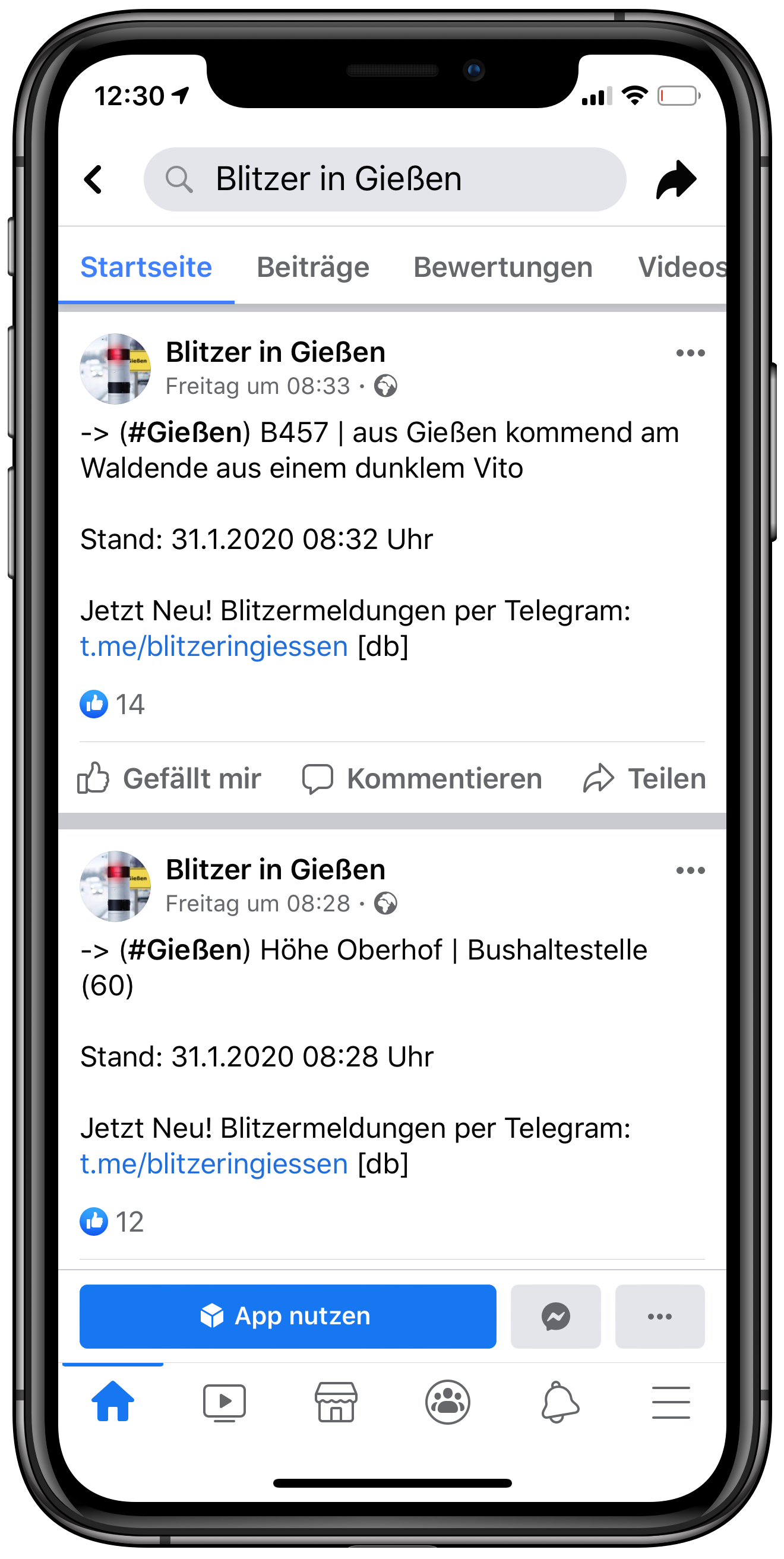This screenshot has height=1559, width=784.
Task: Open options menu on the 08:33 post
Action: click(690, 353)
